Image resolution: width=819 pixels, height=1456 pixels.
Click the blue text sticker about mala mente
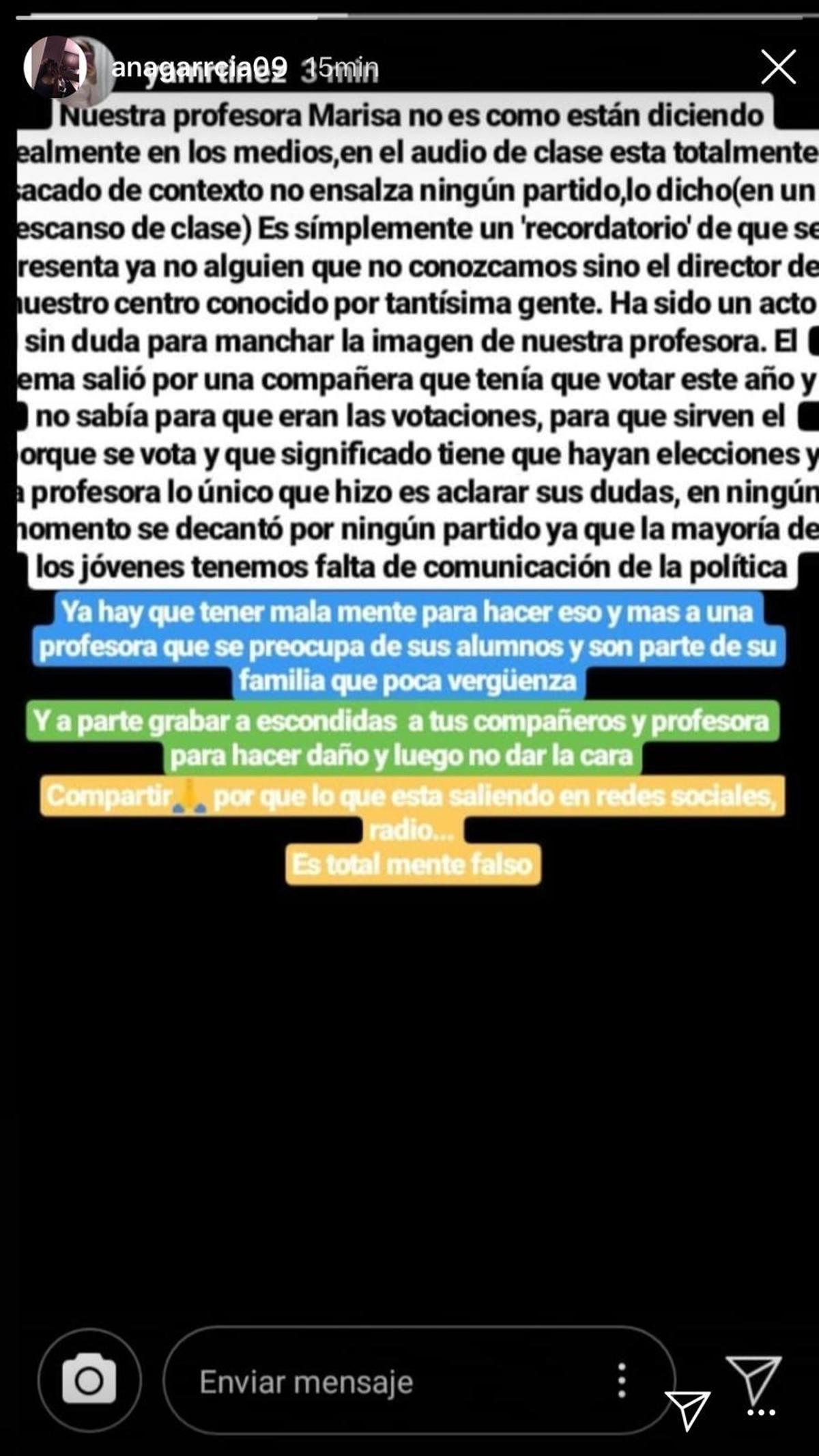pyautogui.click(x=409, y=645)
